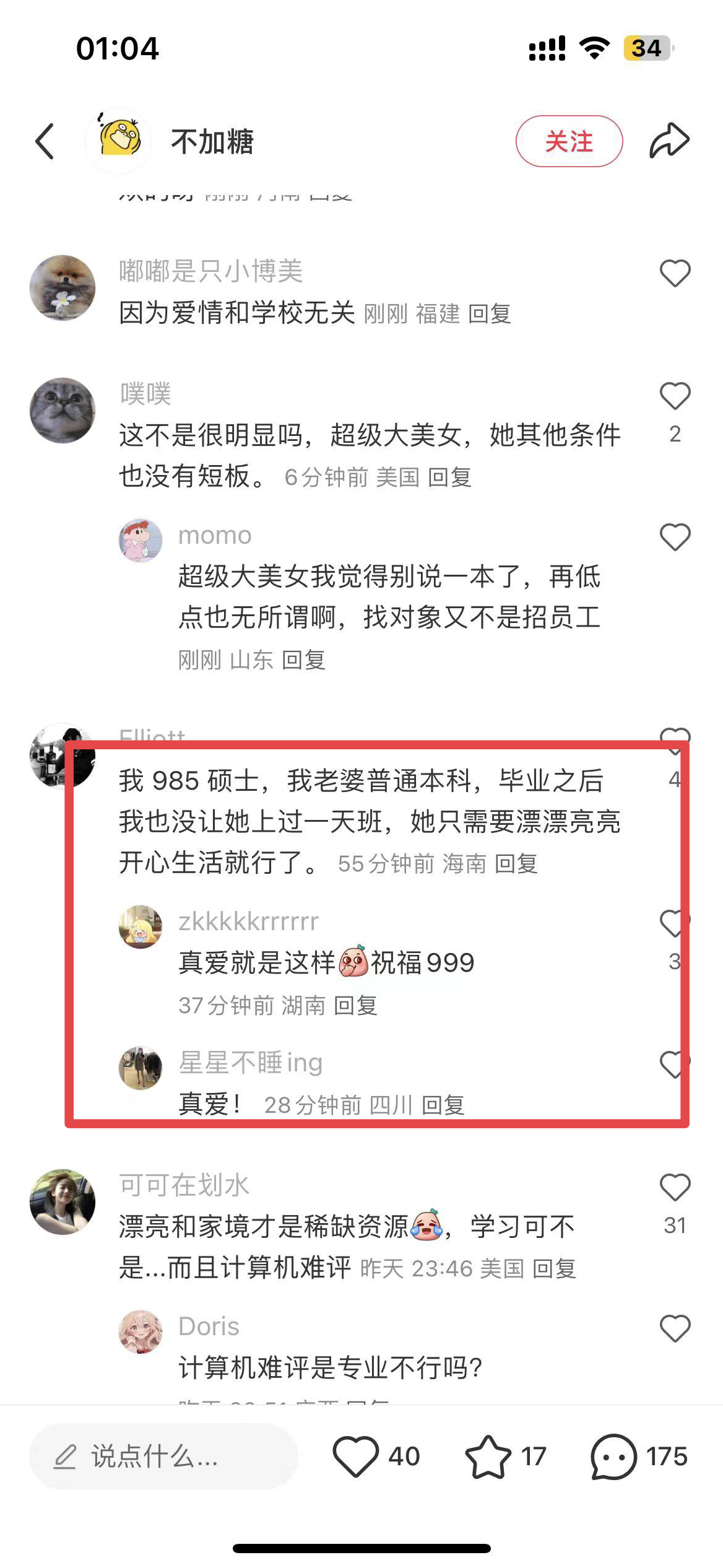Like Doris's reply

coord(675,1328)
